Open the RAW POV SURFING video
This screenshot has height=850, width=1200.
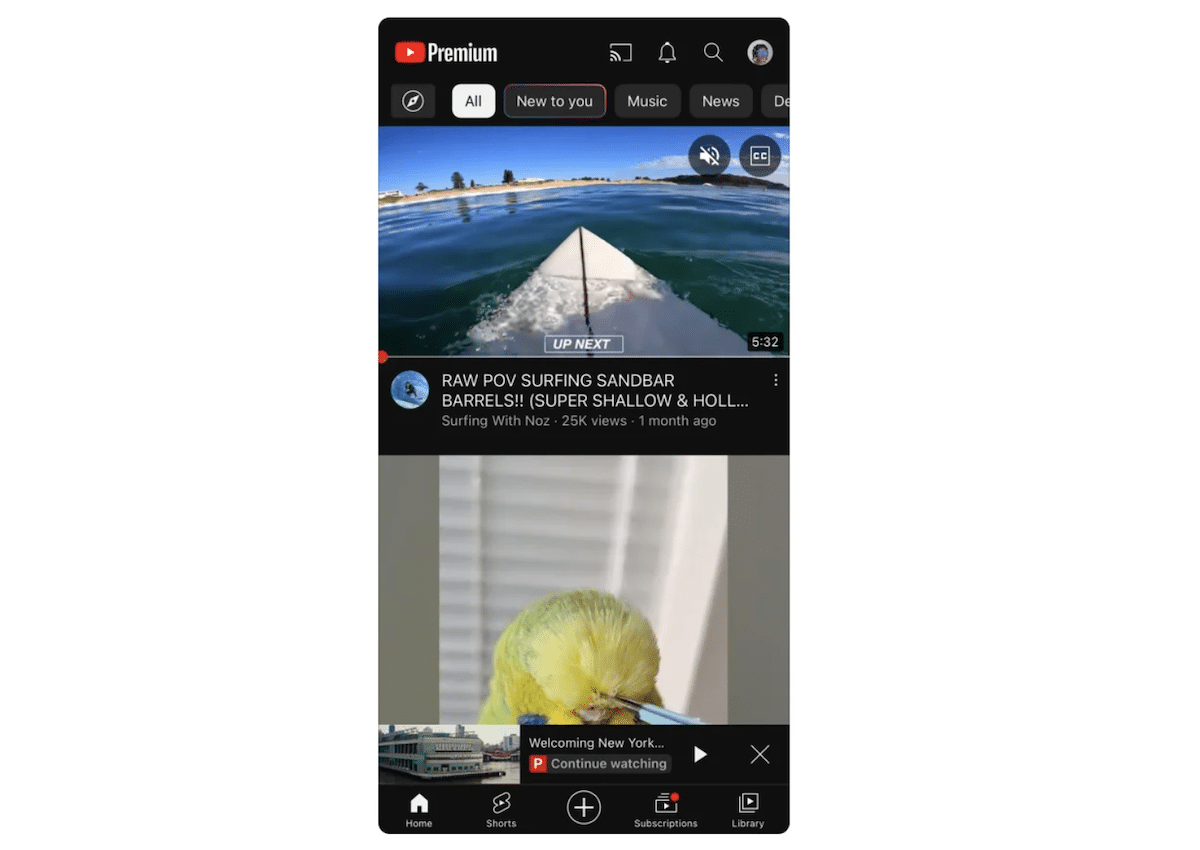[x=594, y=390]
